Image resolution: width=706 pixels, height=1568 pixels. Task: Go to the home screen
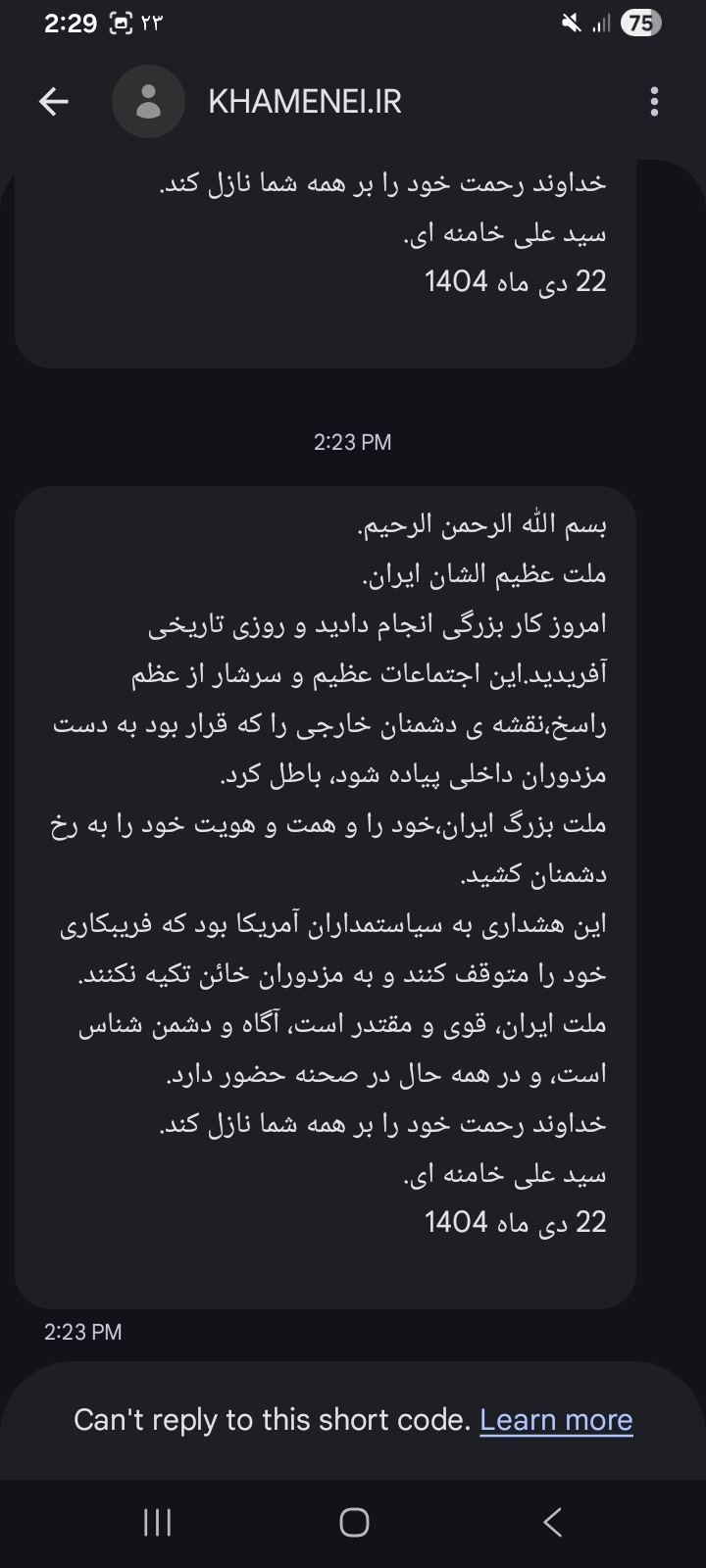[x=354, y=1522]
